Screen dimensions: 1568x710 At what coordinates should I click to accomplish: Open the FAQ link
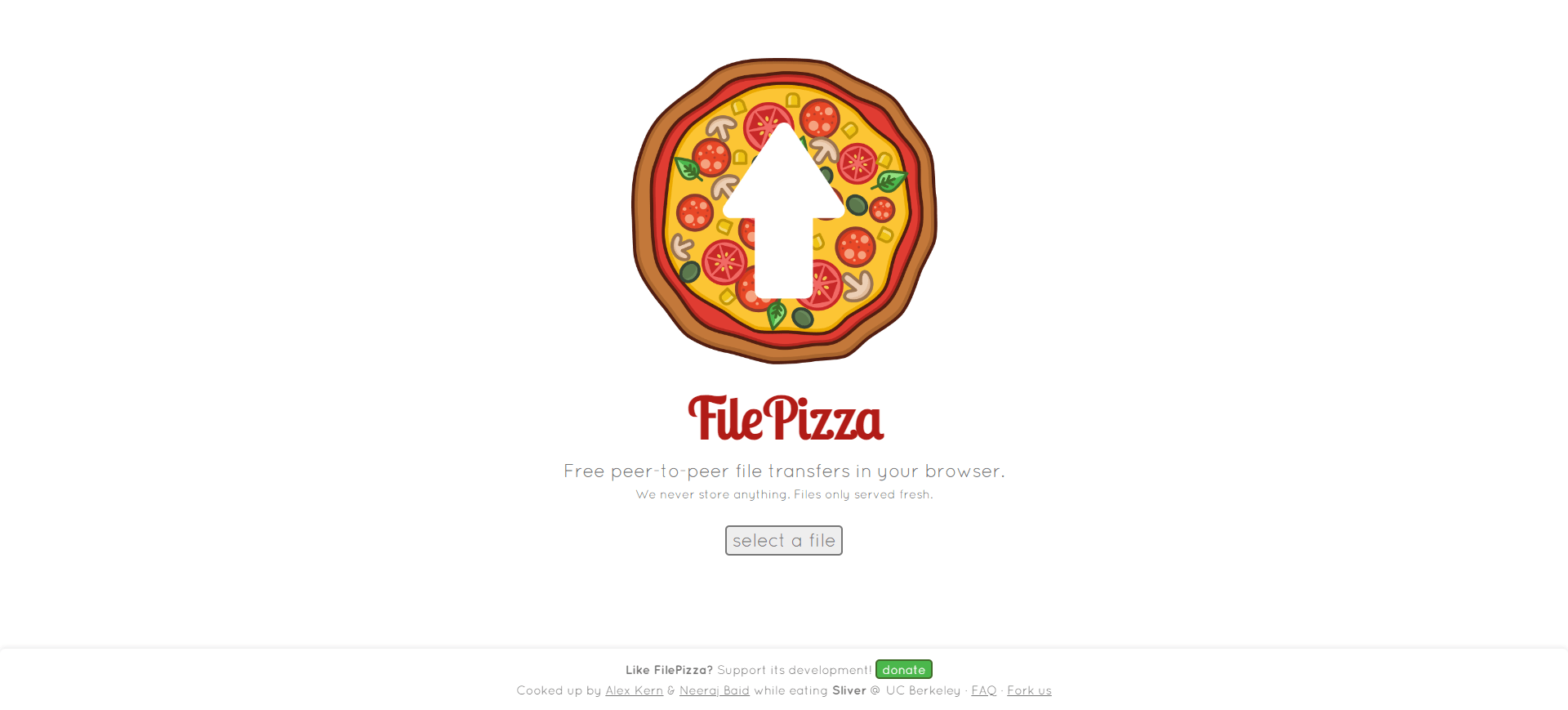pyautogui.click(x=983, y=690)
